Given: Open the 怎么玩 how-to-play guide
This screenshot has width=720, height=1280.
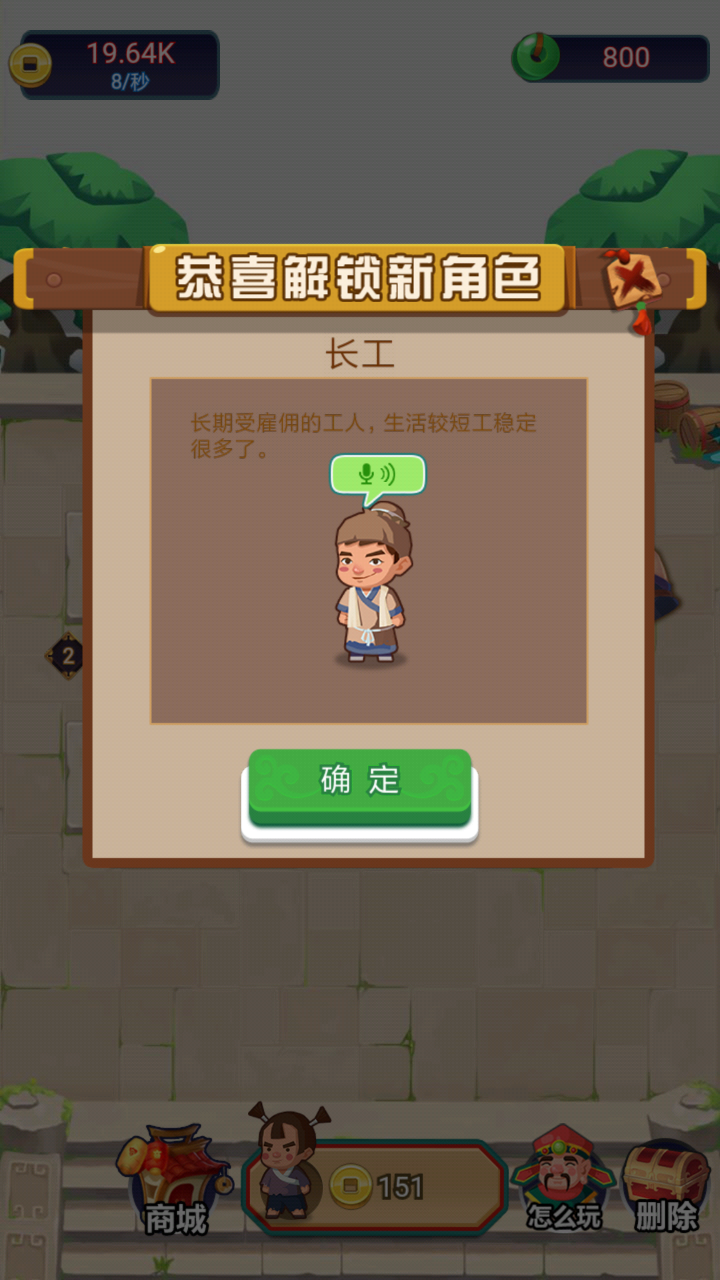Looking at the screenshot, I should coord(564,1181).
